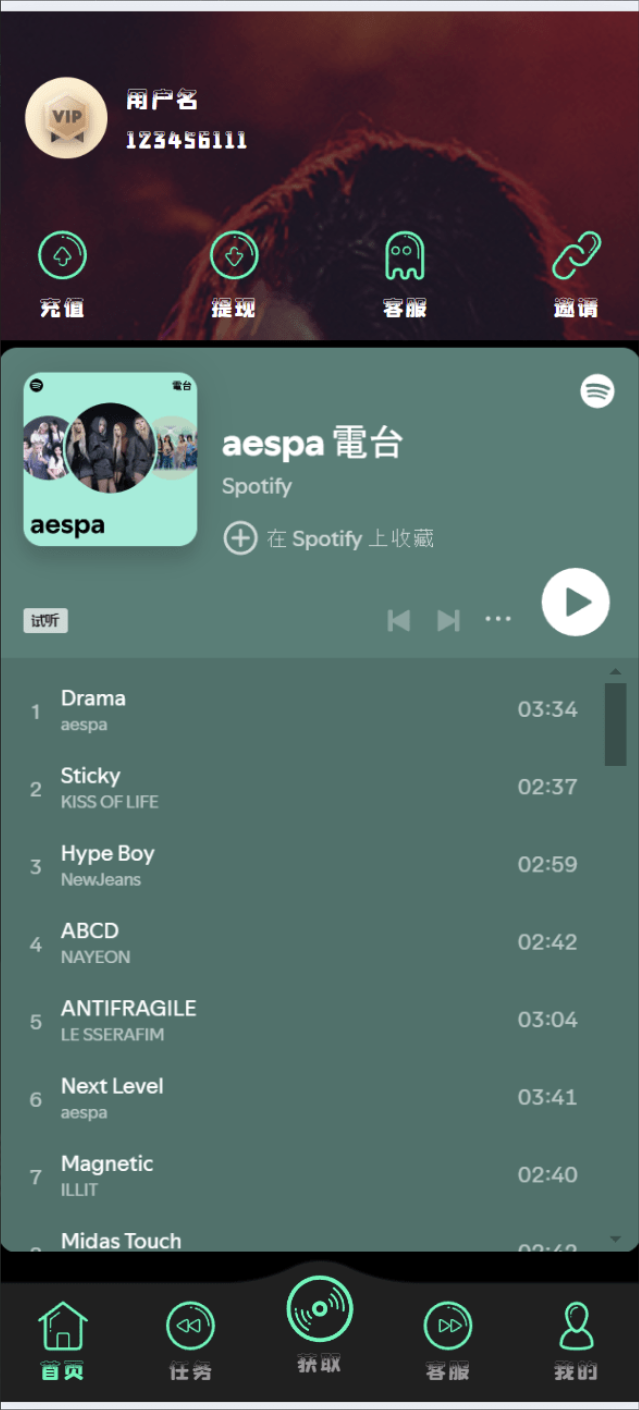Image resolution: width=639 pixels, height=1410 pixels.
Task: Save aespa 電台 on Spotify
Action: click(x=240, y=538)
